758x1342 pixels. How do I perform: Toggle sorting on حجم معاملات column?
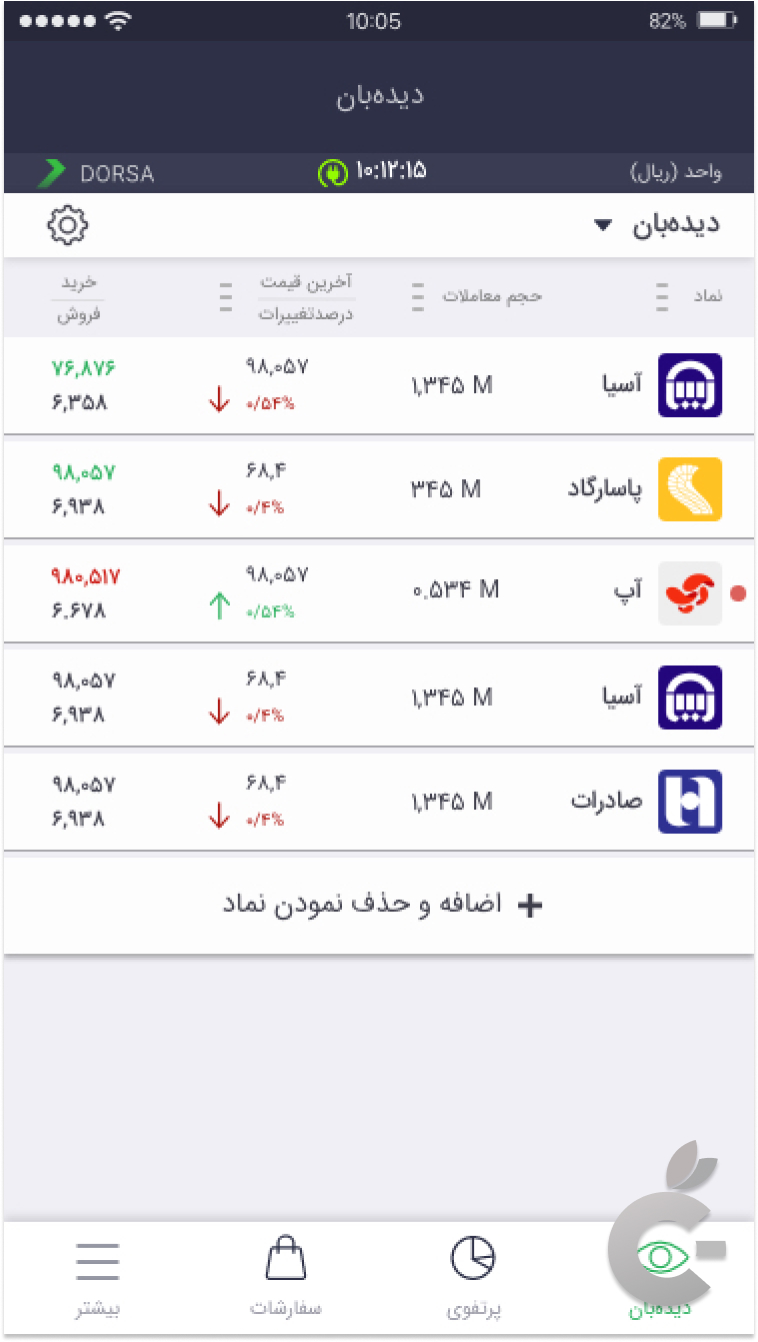(417, 297)
